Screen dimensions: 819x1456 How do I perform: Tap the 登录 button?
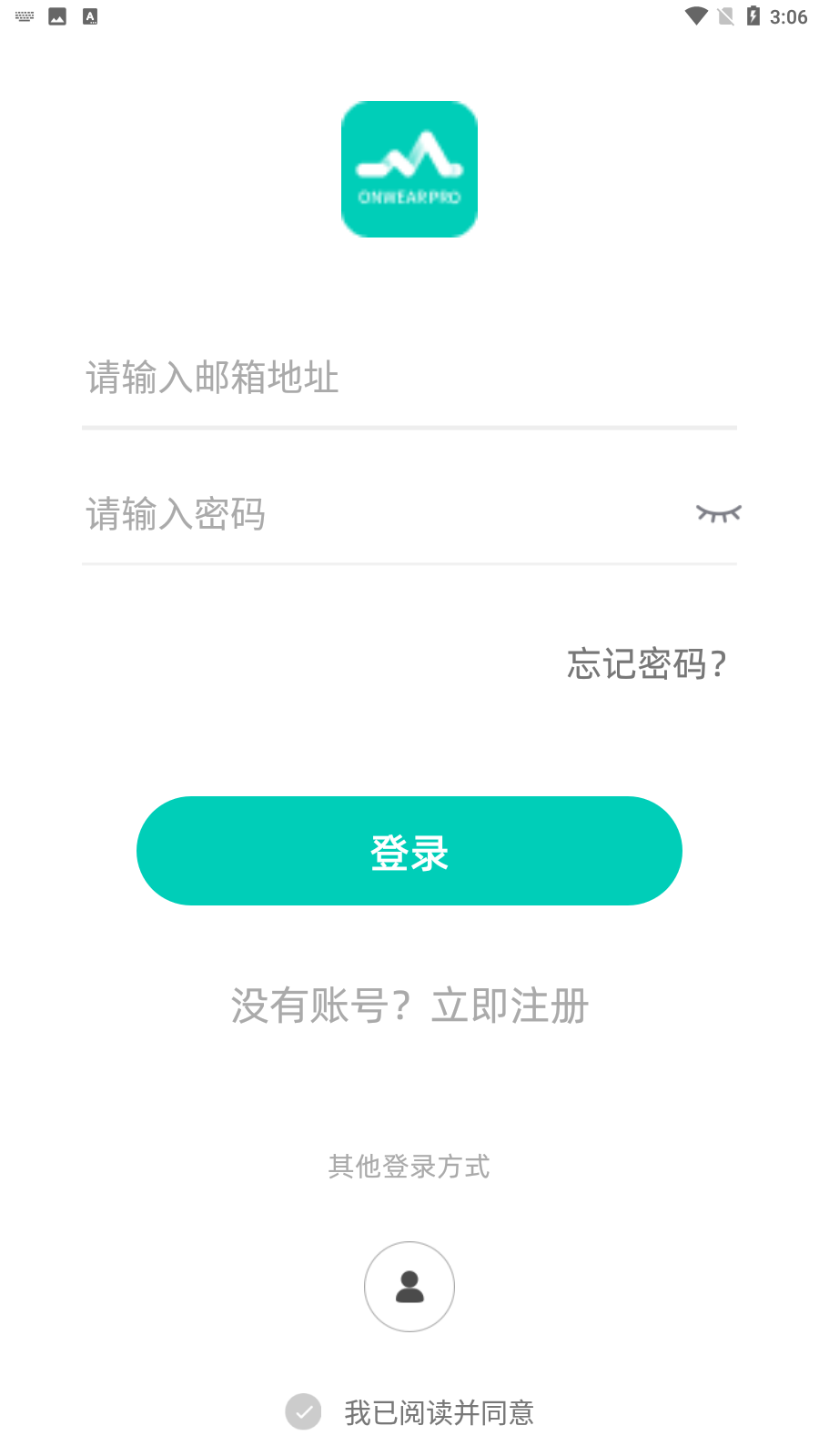[x=409, y=851]
